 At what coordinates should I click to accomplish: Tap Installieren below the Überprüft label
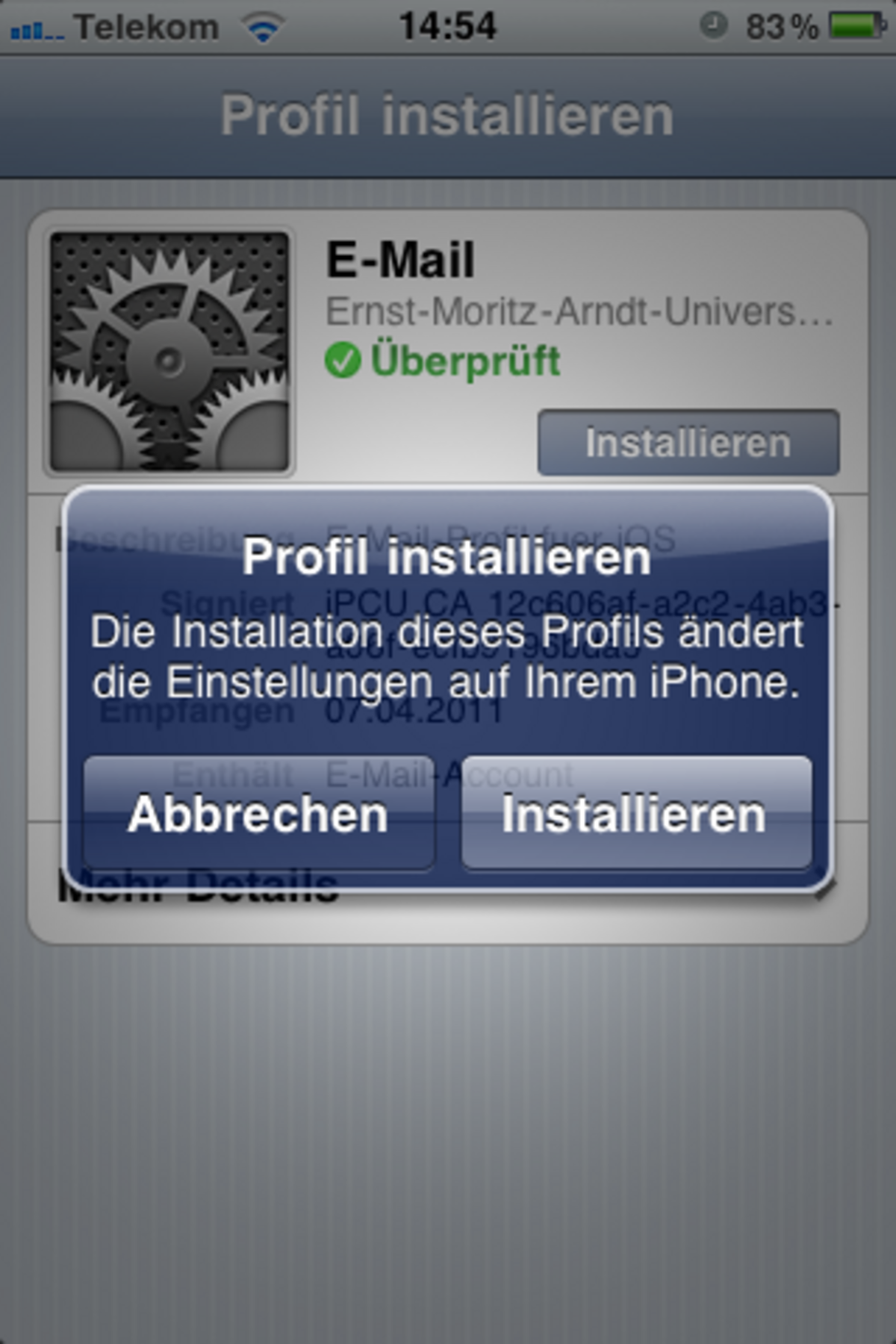(x=688, y=443)
